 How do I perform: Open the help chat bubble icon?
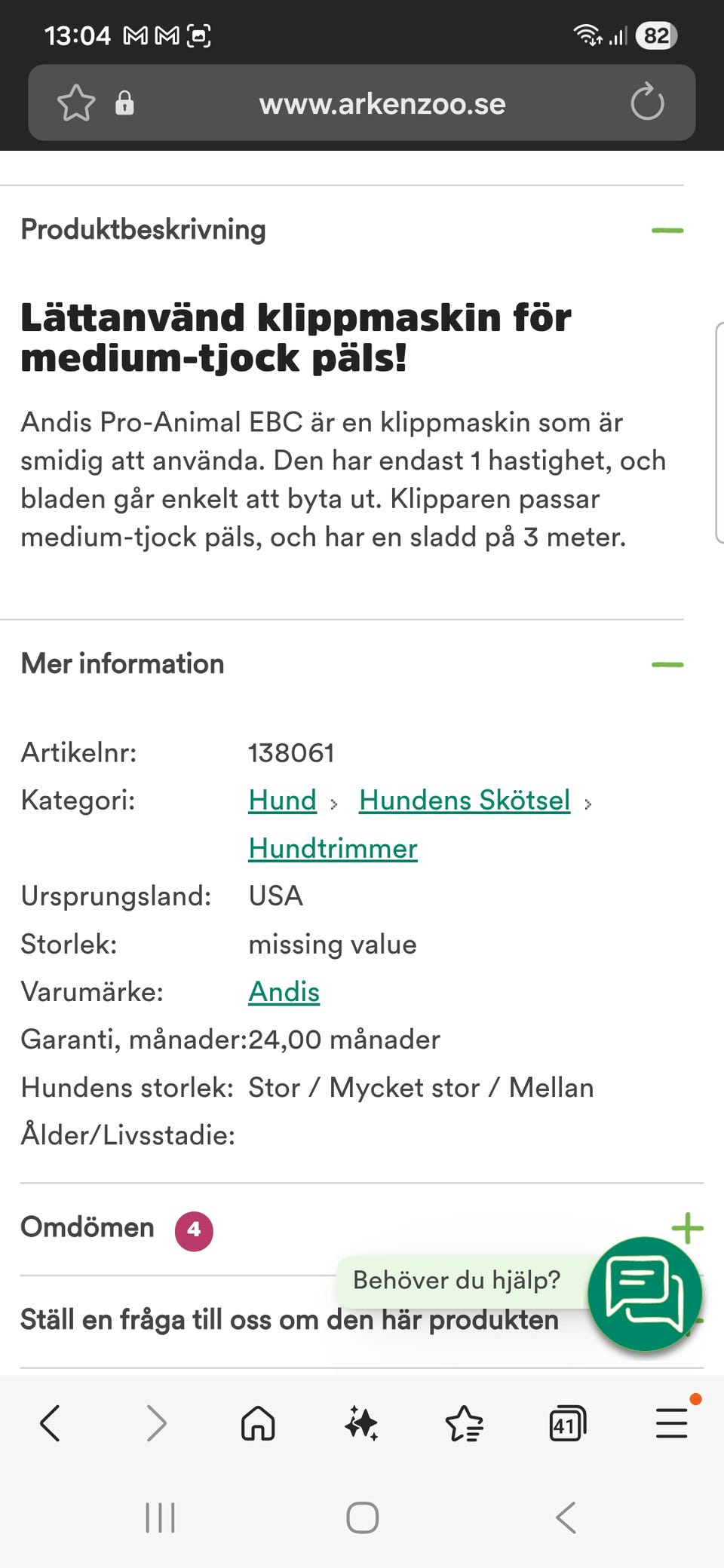click(645, 1294)
